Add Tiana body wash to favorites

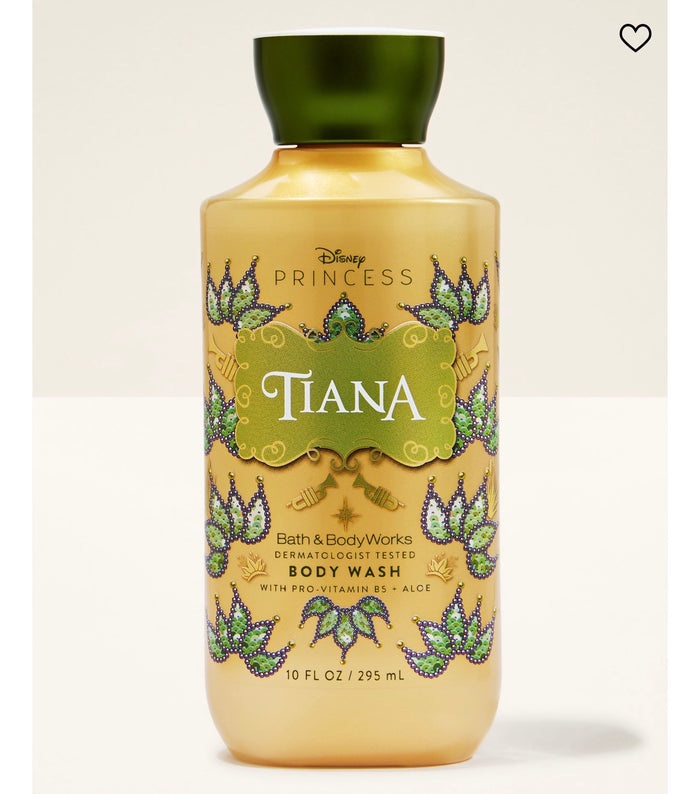[x=635, y=37]
